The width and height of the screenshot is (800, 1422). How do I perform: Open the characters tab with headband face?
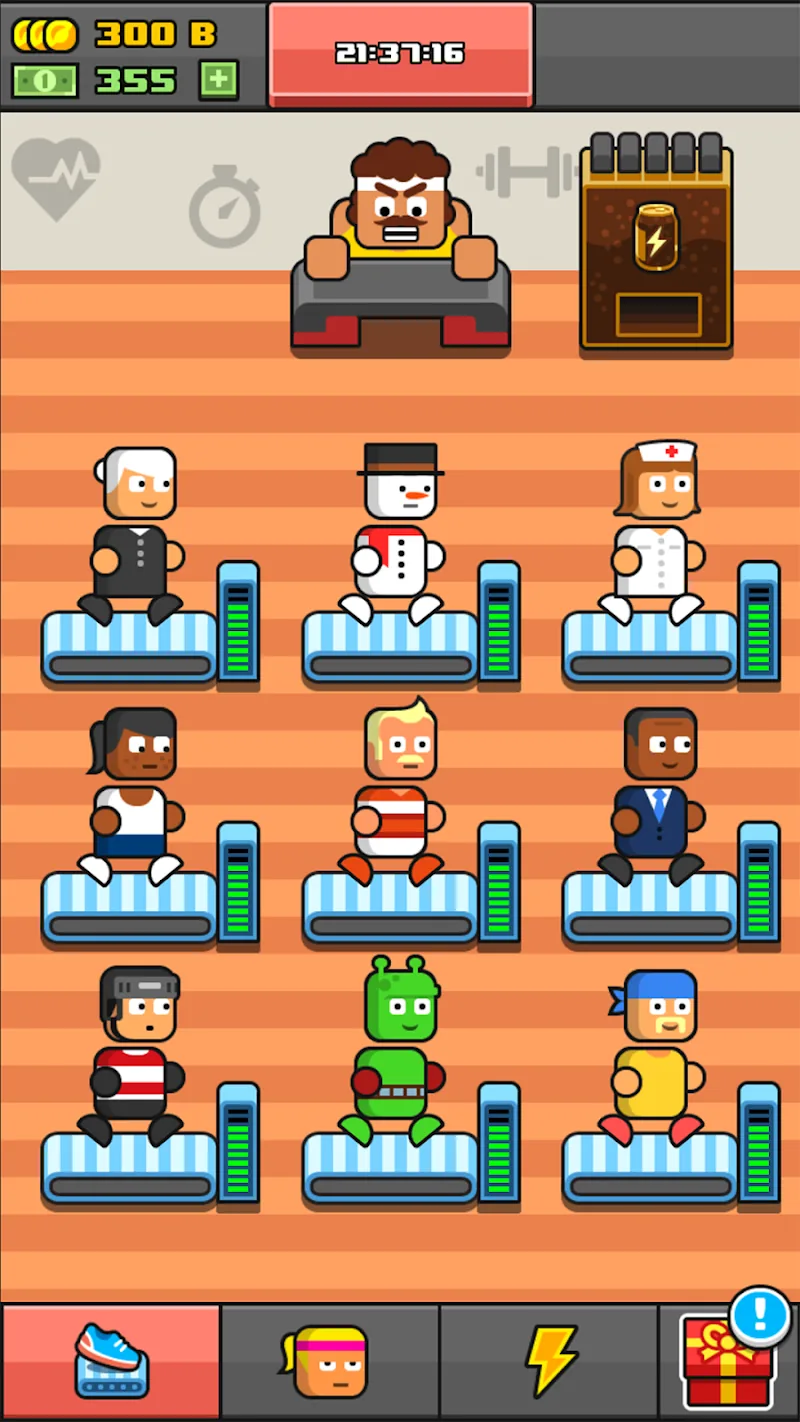(330, 1362)
